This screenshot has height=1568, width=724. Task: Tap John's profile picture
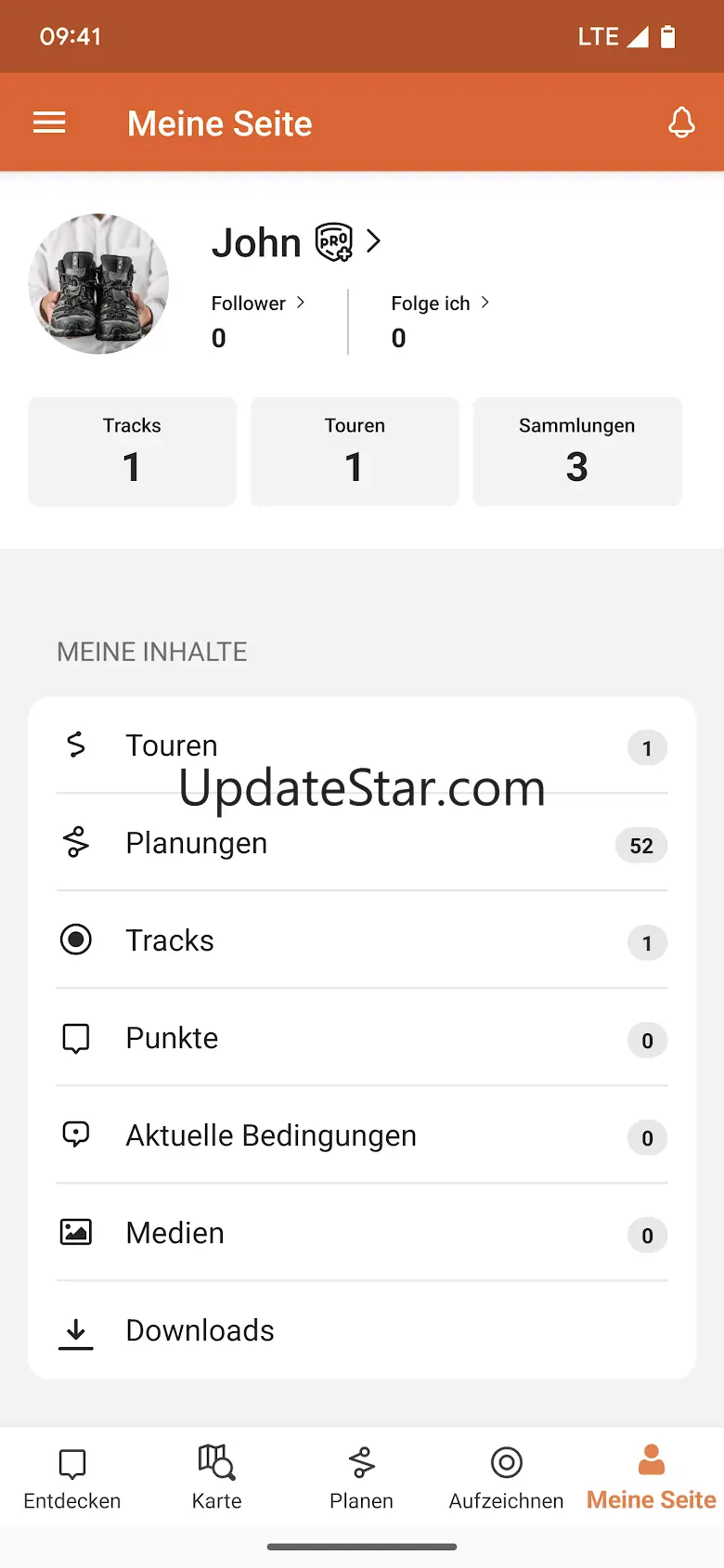98,284
